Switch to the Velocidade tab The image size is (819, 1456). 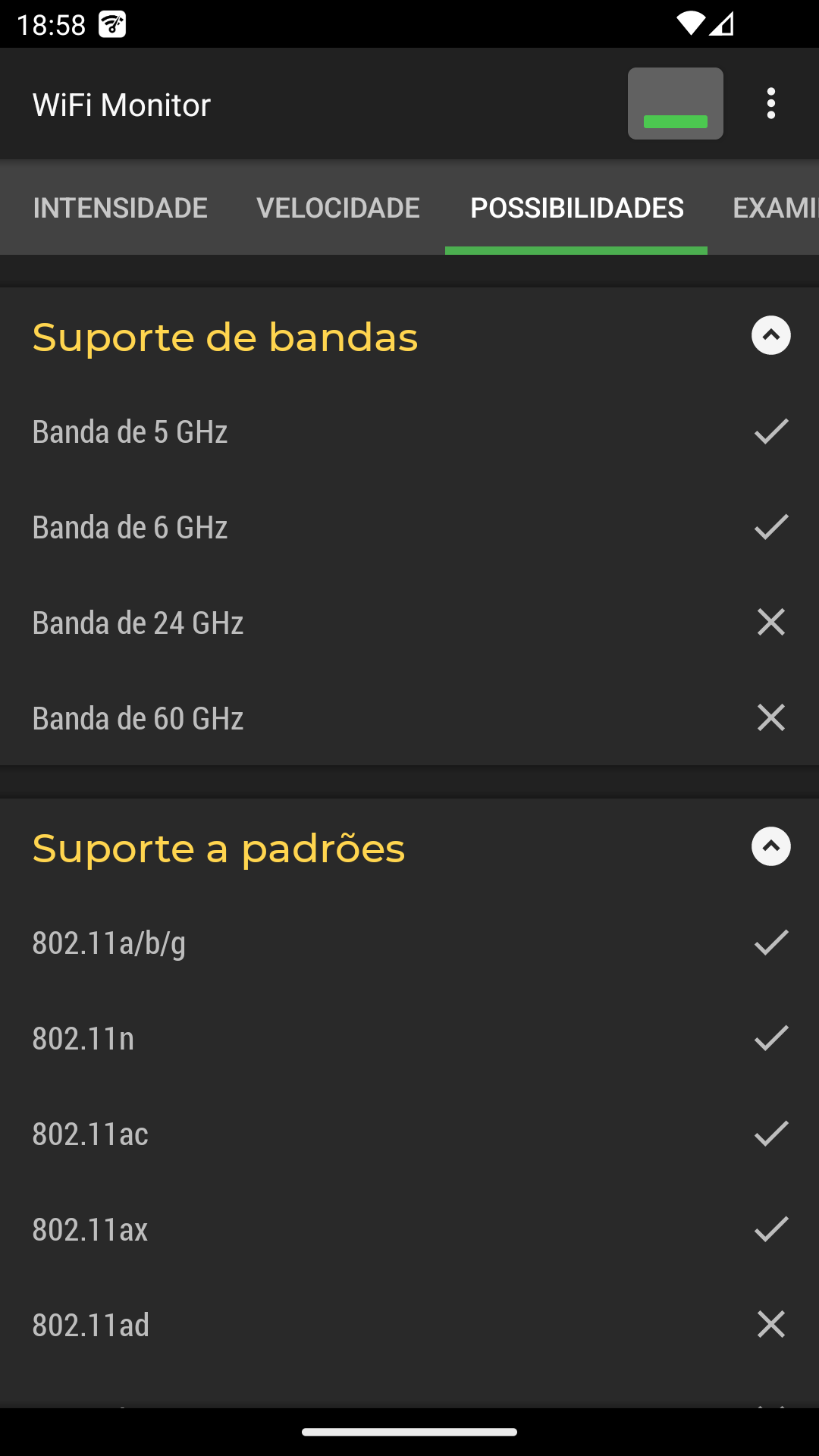(x=338, y=208)
